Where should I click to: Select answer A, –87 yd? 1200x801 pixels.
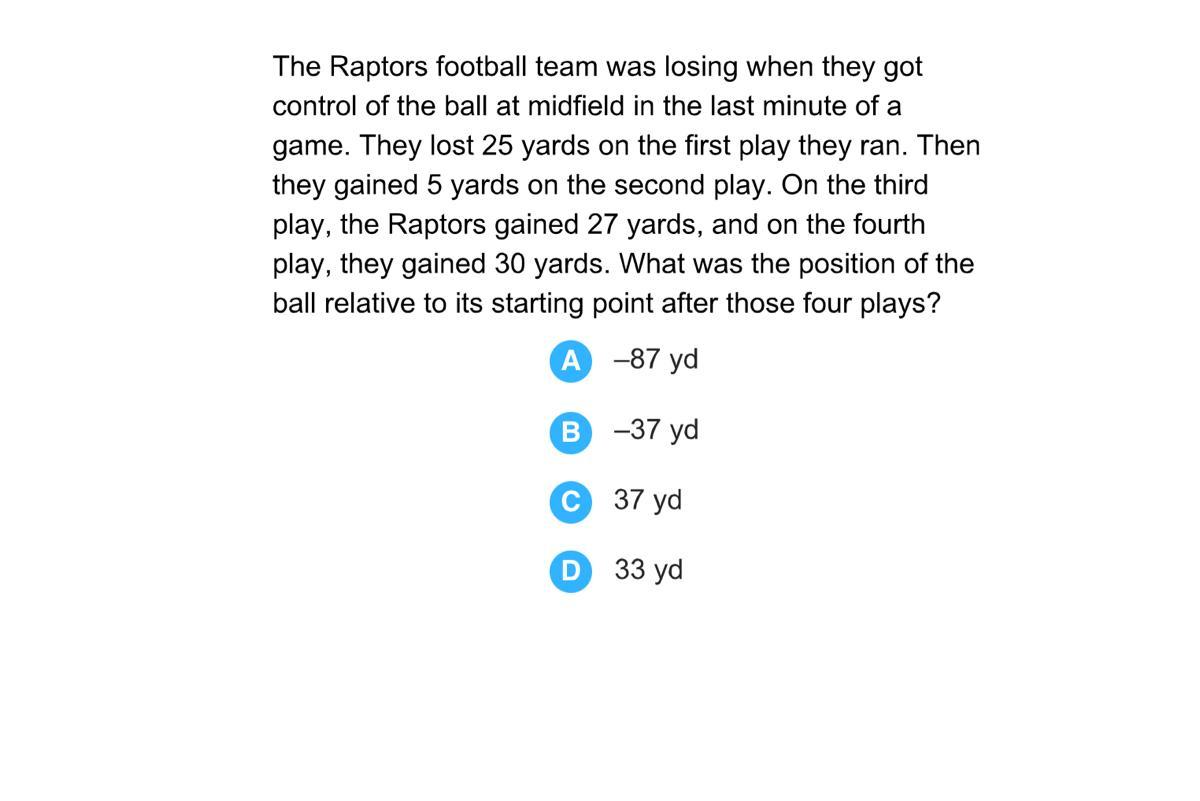pos(571,361)
